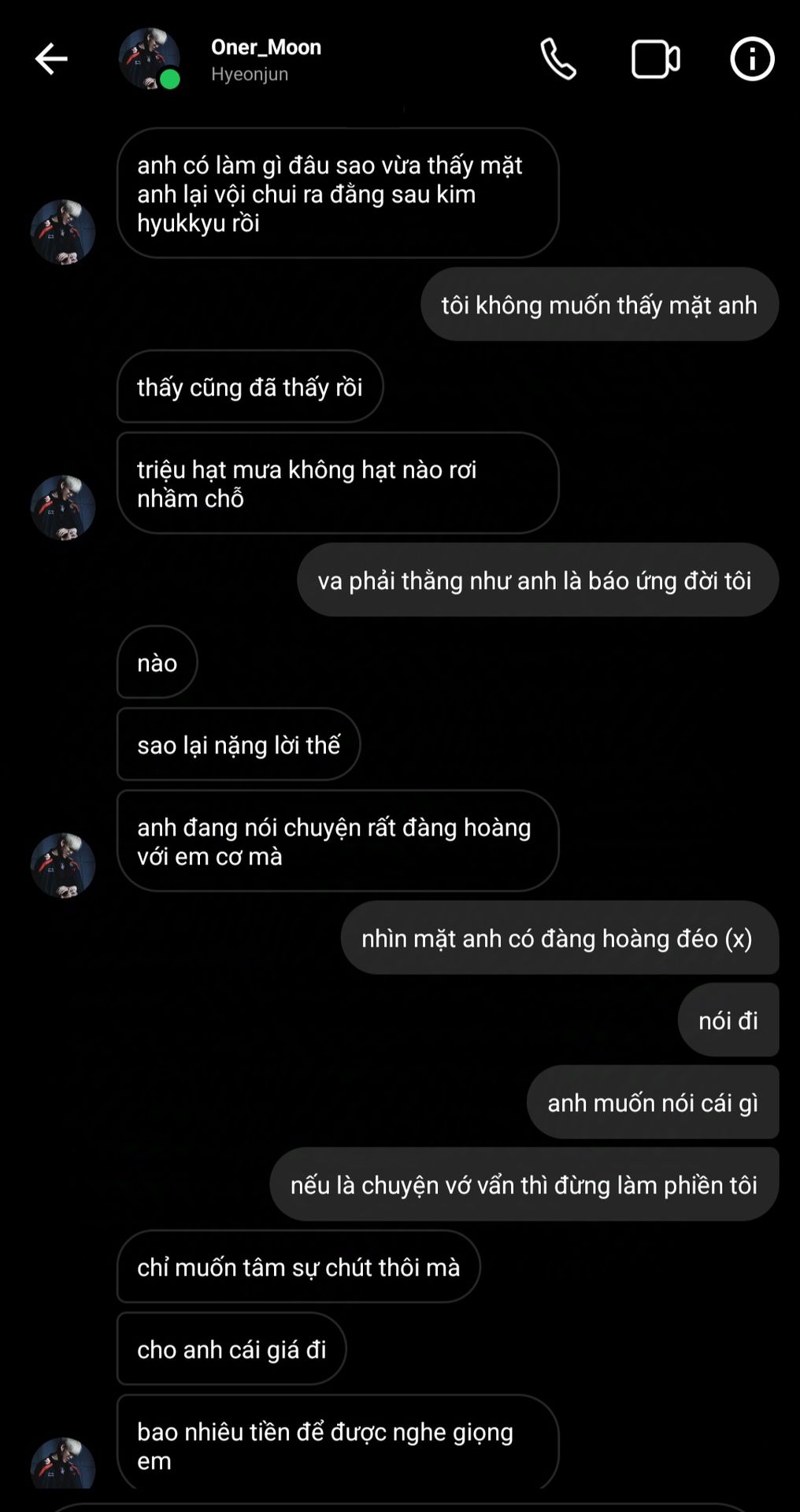Open conversation info details

pyautogui.click(x=752, y=59)
